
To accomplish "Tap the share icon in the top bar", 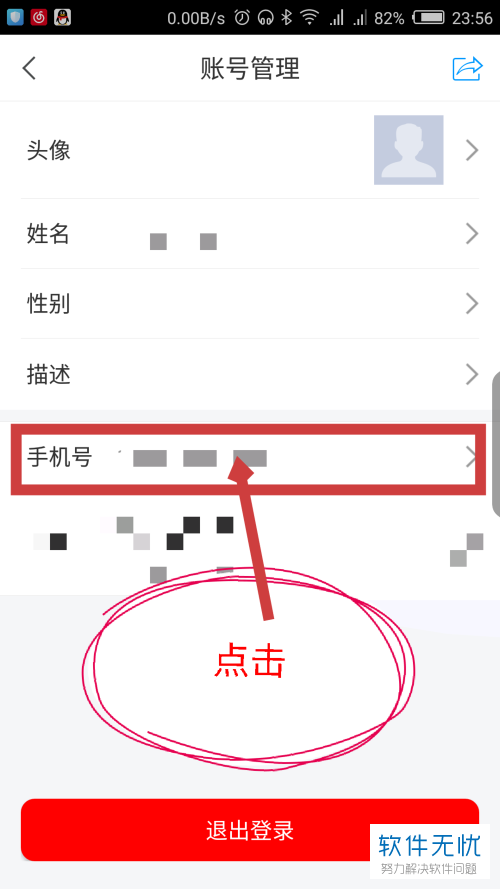I will tap(467, 69).
